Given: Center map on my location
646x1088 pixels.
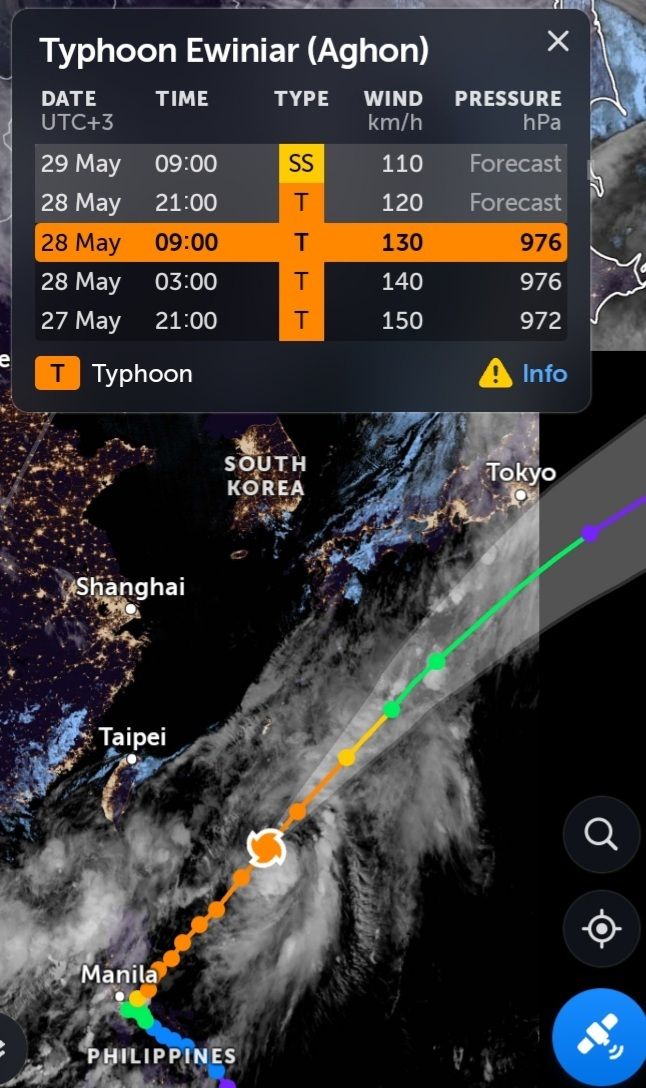Looking at the screenshot, I should coord(601,929).
